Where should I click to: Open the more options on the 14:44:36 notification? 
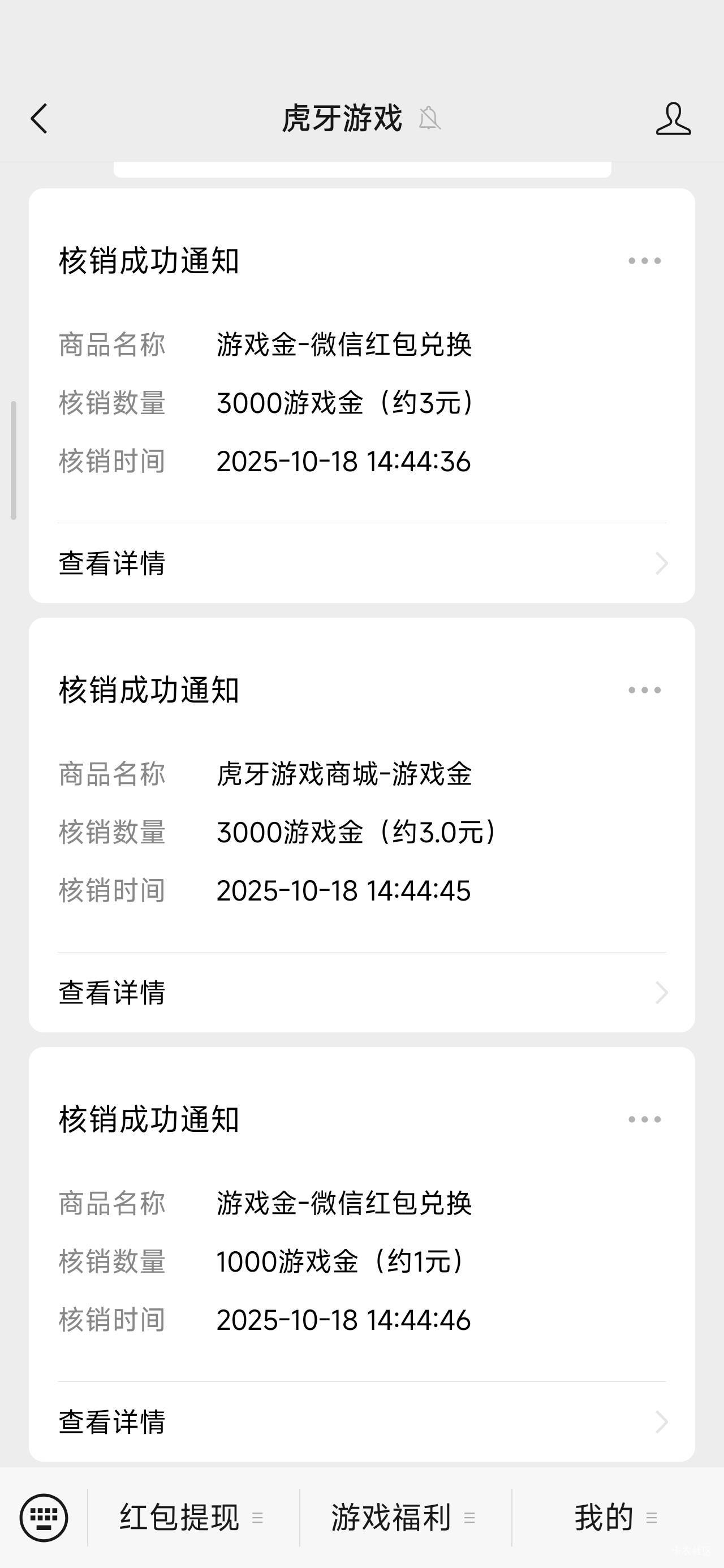pos(644,261)
